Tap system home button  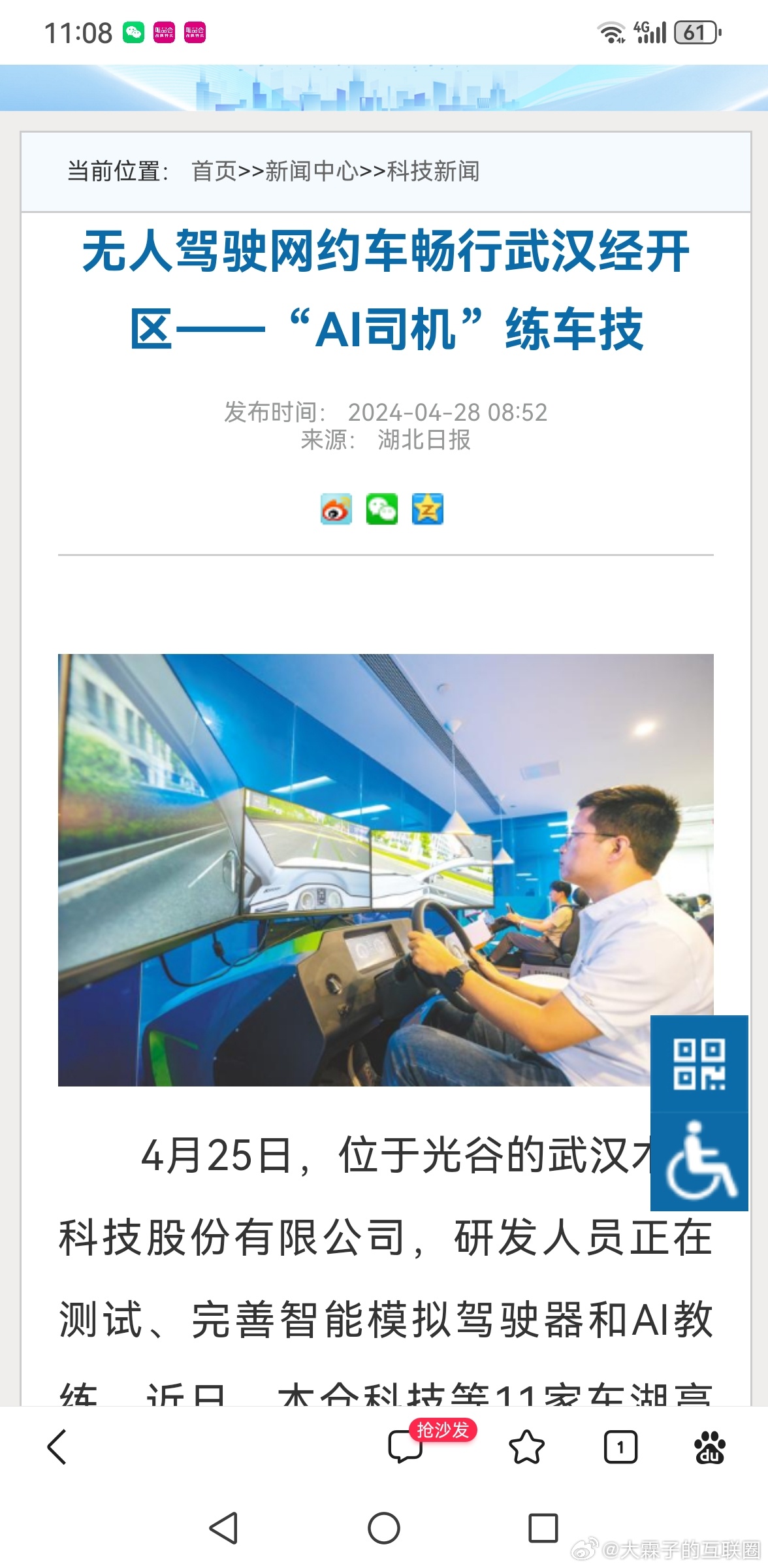(384, 1528)
